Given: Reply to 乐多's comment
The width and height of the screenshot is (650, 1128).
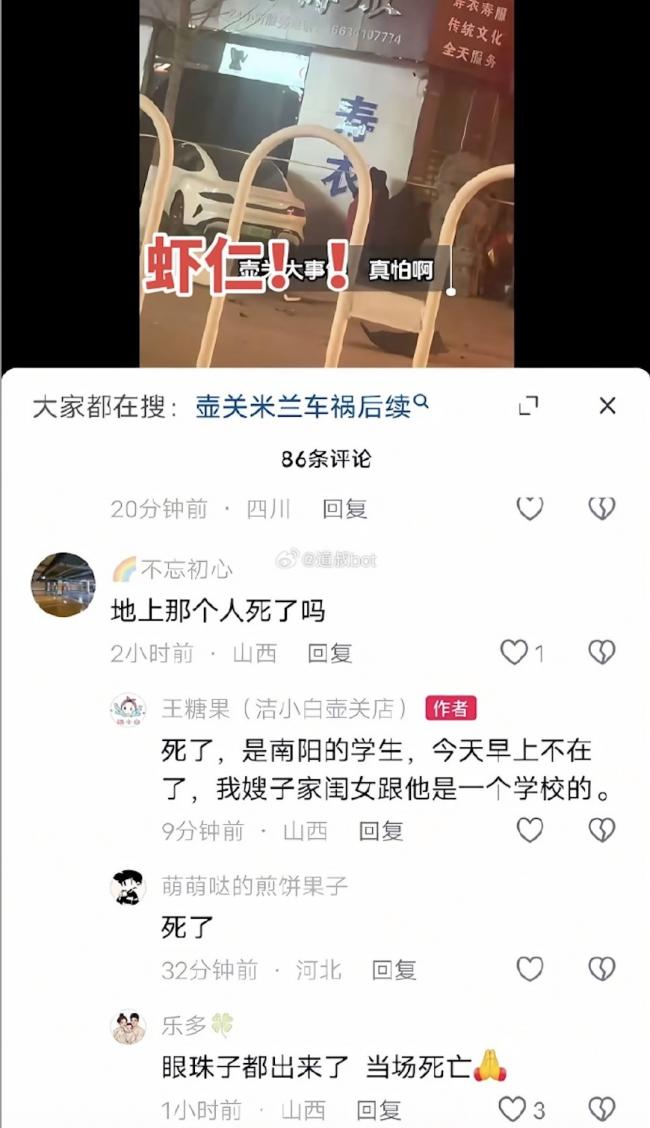Looking at the screenshot, I should click(x=380, y=1109).
